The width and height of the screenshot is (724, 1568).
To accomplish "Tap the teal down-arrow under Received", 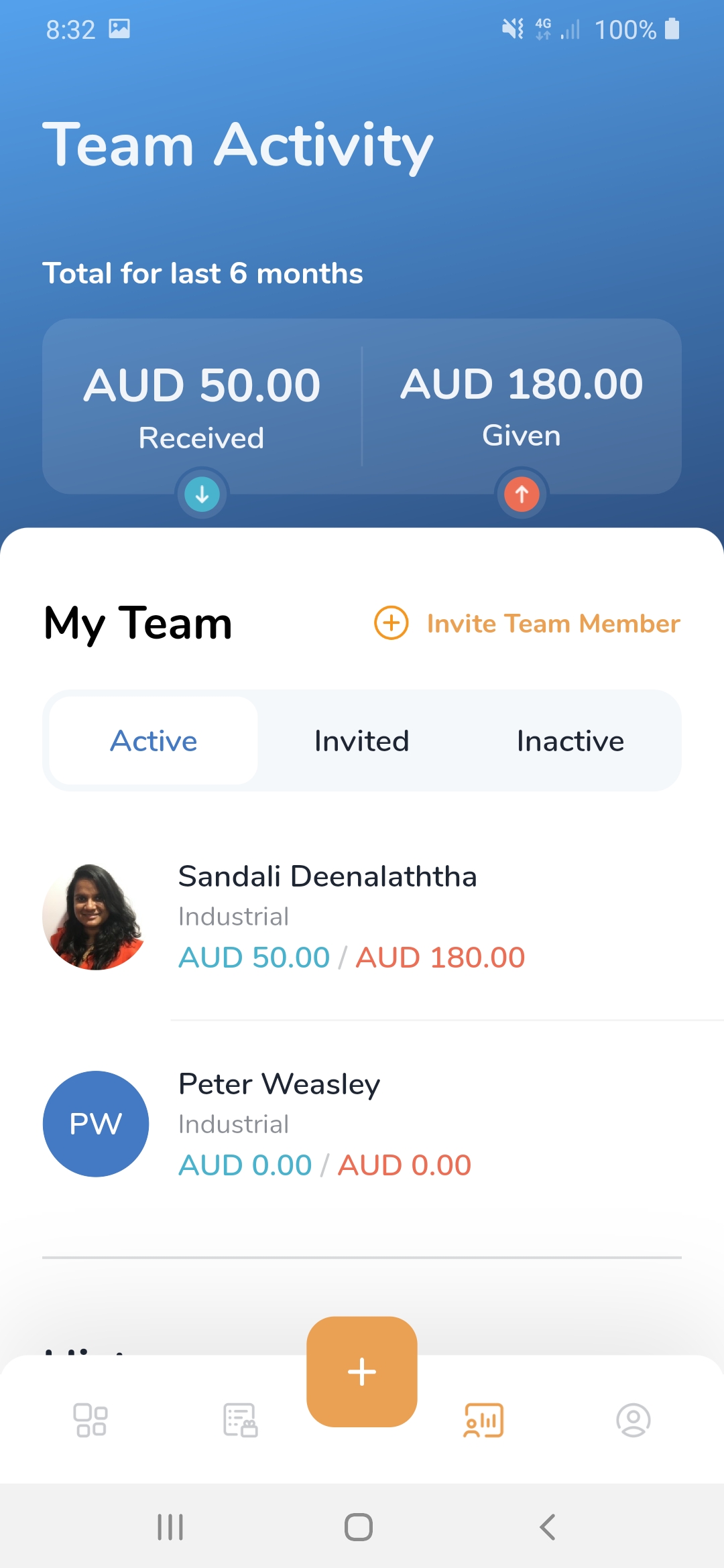I will click(202, 493).
